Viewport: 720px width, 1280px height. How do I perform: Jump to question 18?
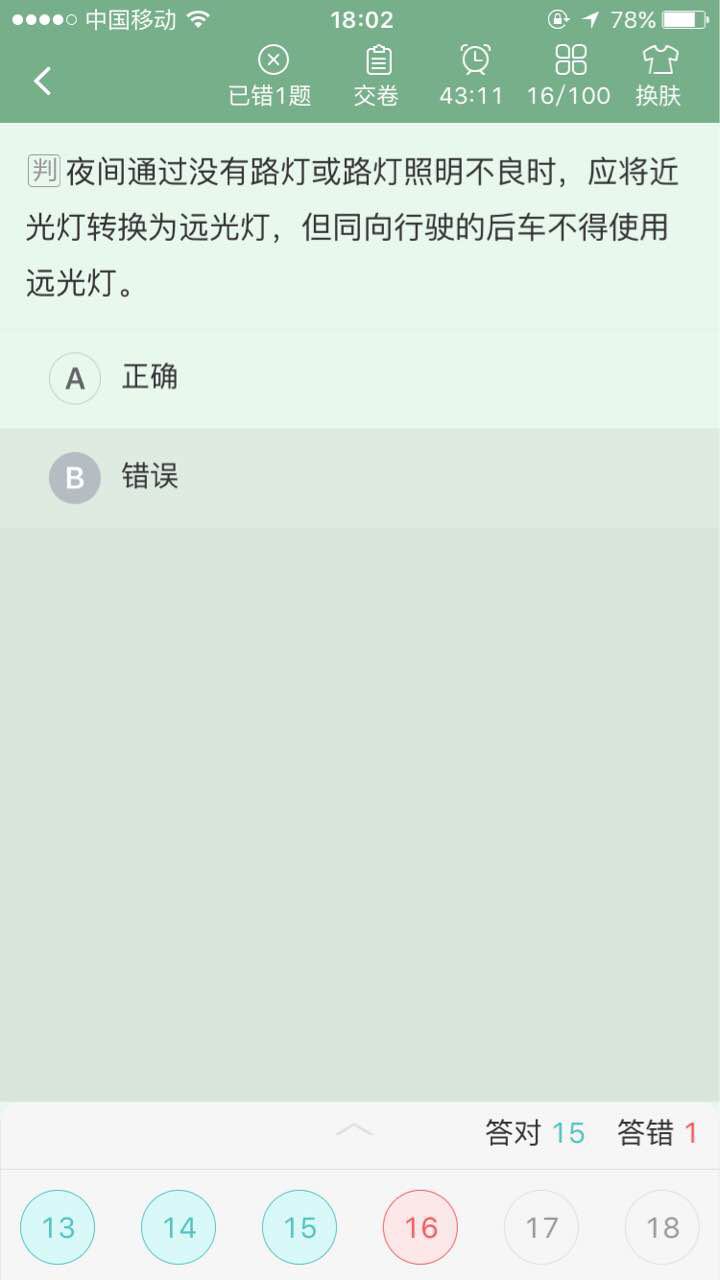point(662,1227)
